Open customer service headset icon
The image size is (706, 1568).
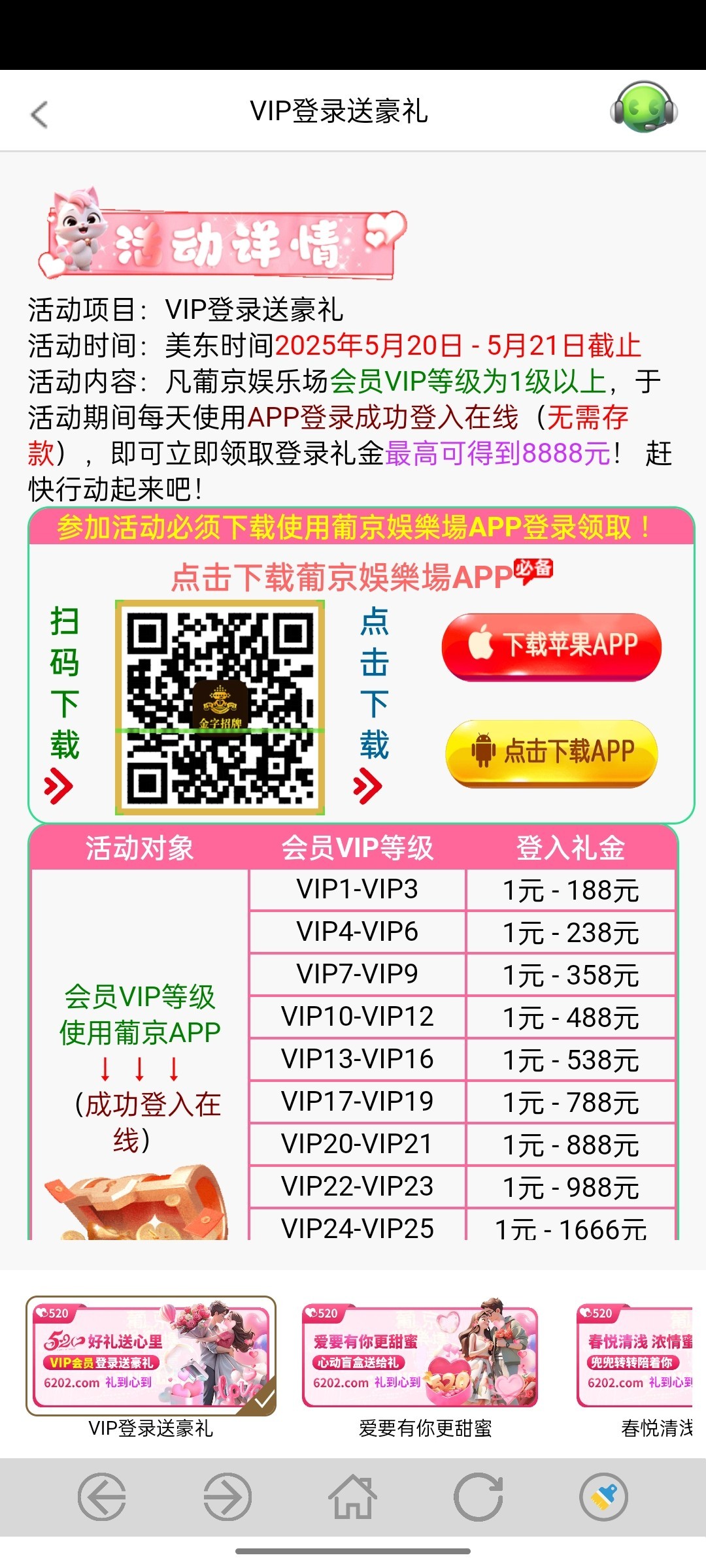(644, 108)
